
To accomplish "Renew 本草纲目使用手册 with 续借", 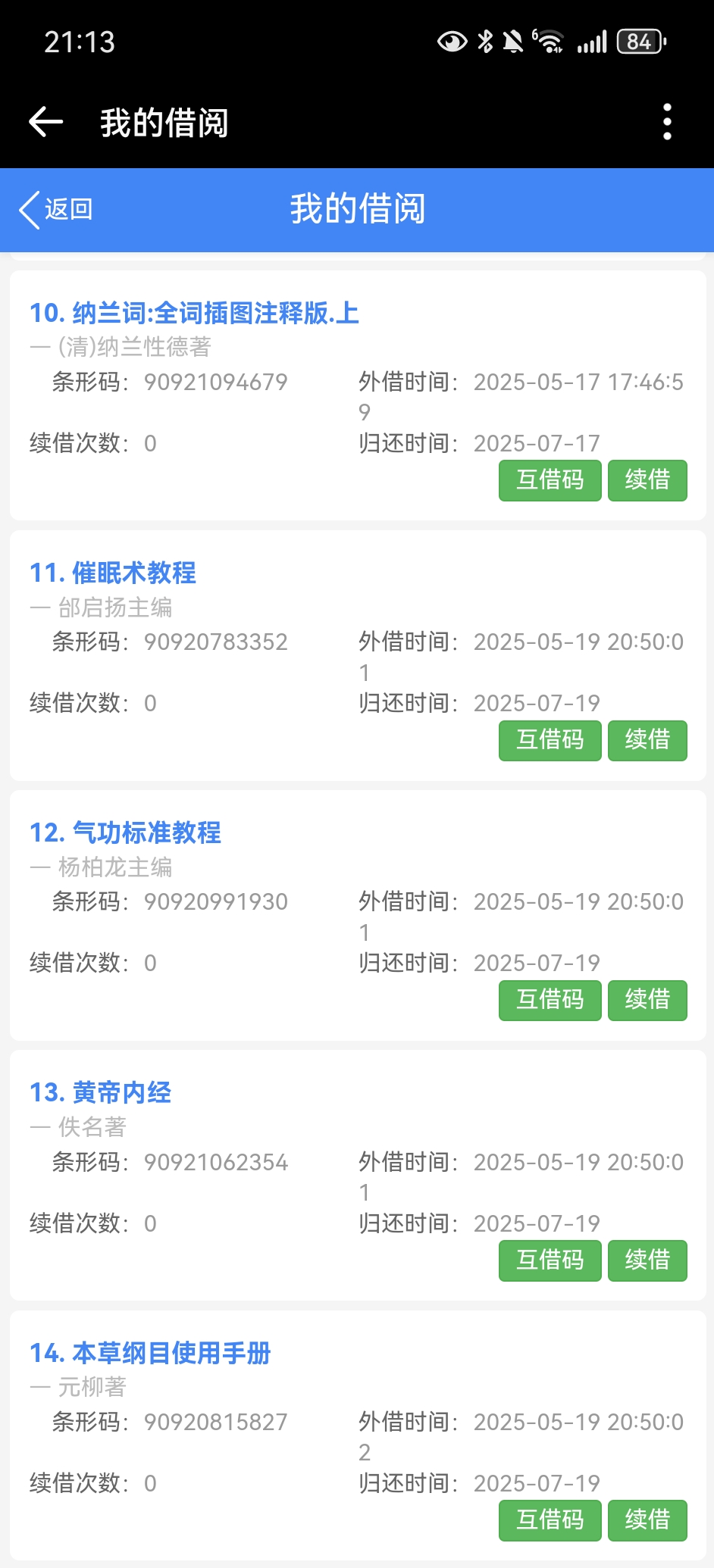I will [x=647, y=1520].
